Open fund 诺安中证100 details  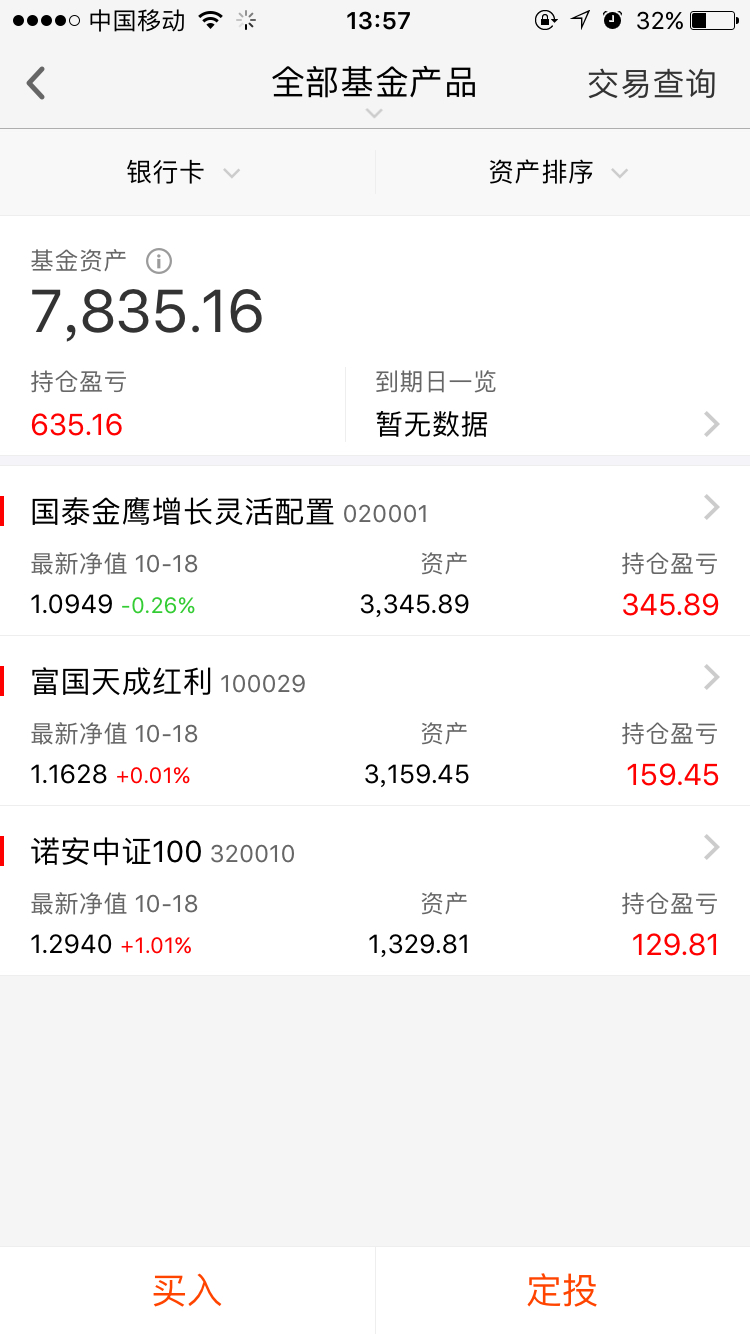(375, 891)
